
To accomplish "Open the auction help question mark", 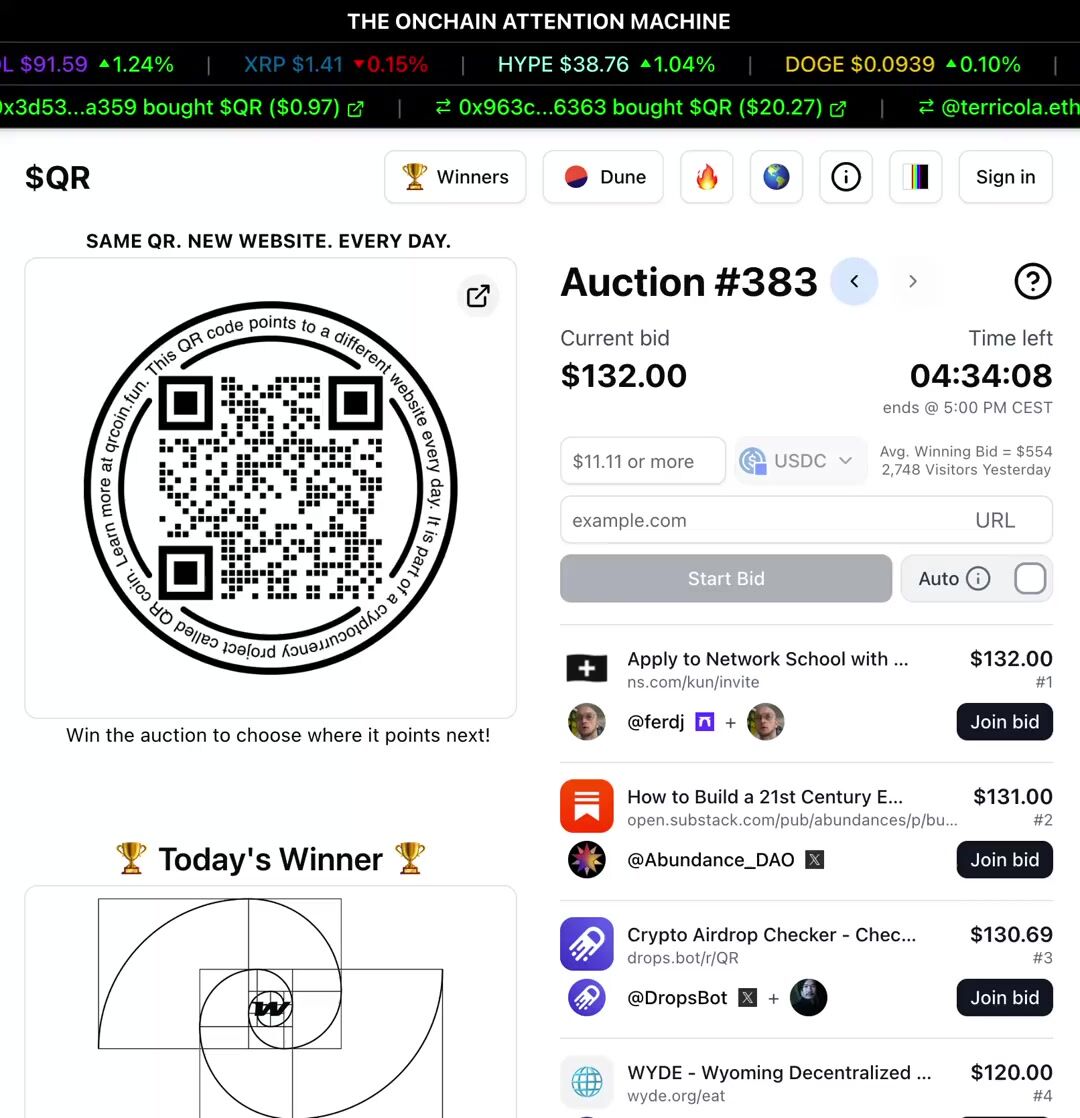I will click(x=1032, y=282).
